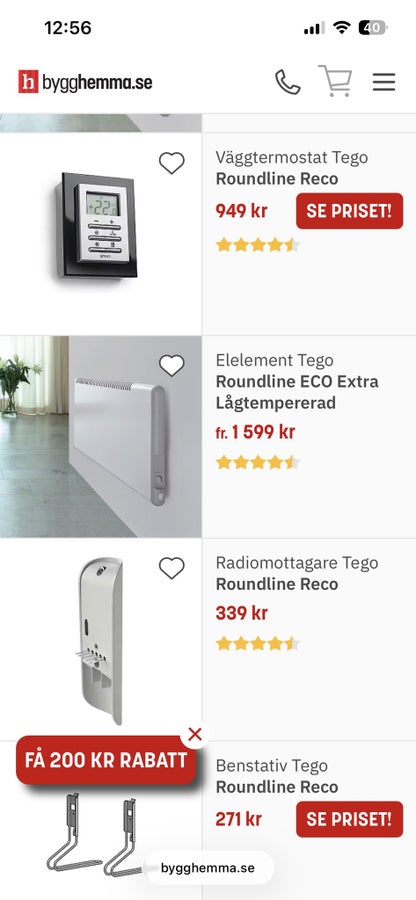Favorite the Väggtermostat Tego Roundline Reco
This screenshot has width=416, height=900.
coord(172,164)
